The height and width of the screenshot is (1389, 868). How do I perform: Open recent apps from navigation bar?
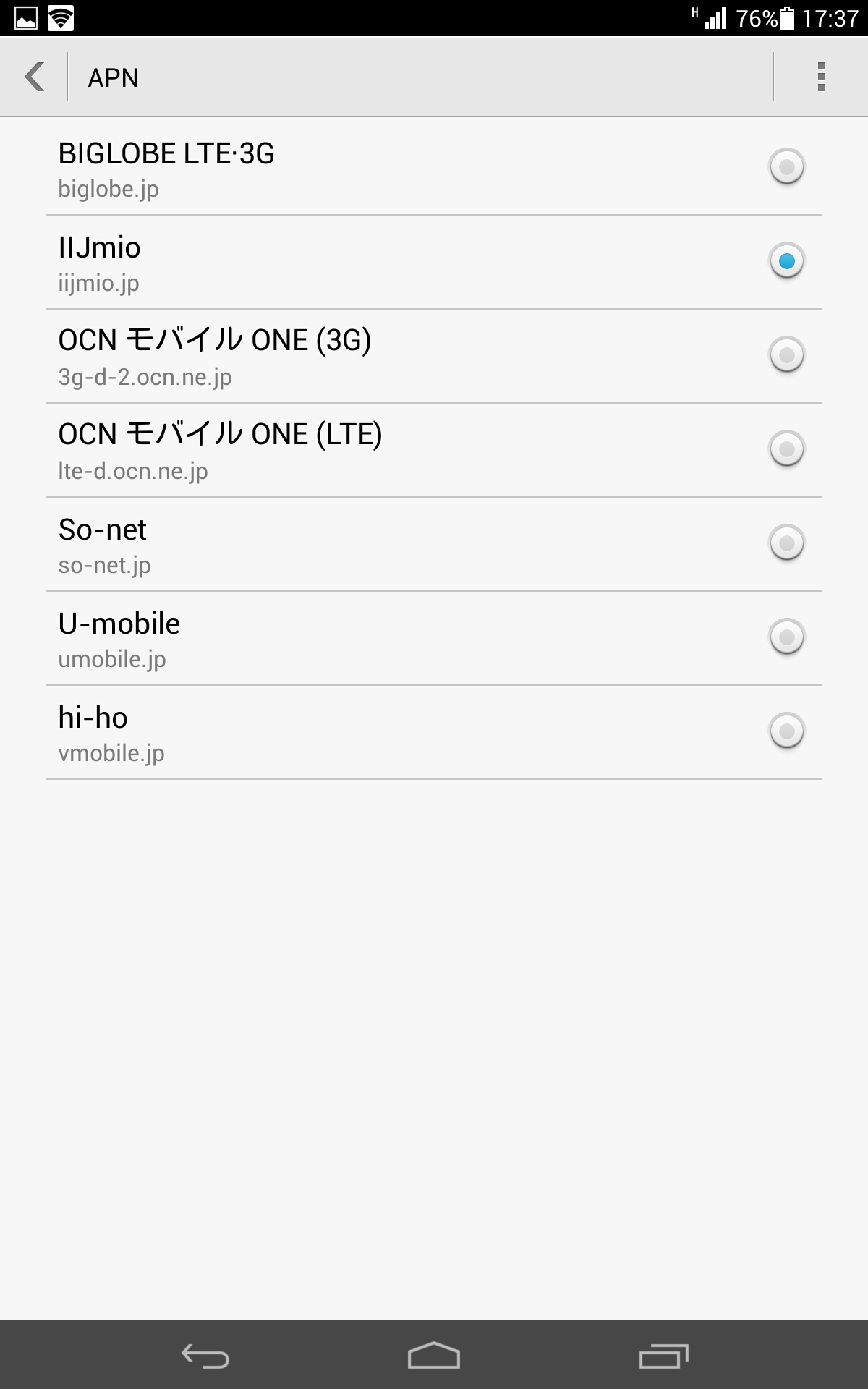tap(664, 1356)
